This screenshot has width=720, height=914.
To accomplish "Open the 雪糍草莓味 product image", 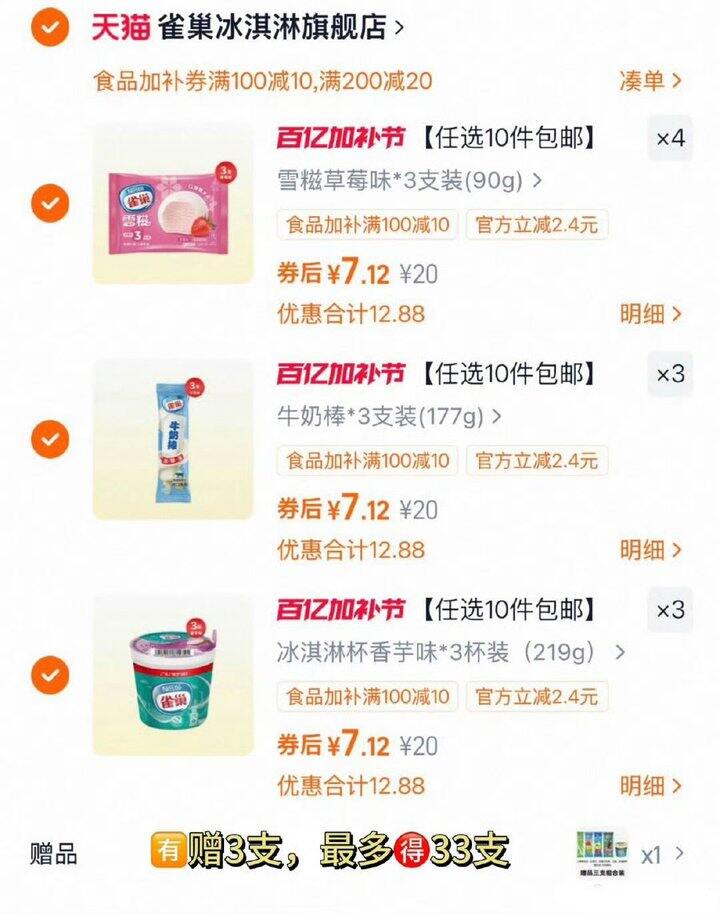I will coord(174,204).
